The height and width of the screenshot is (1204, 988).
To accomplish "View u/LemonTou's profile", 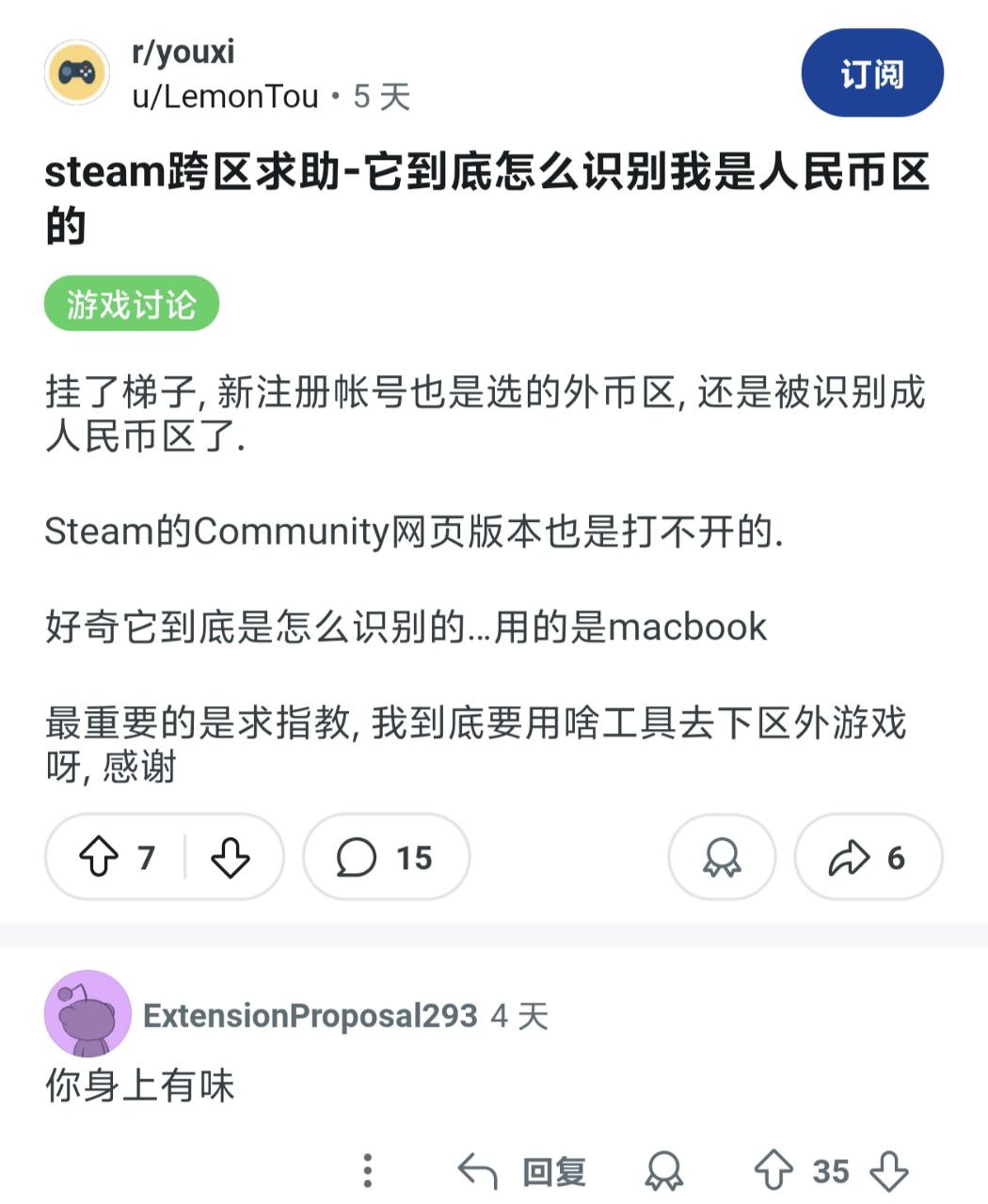I will click(x=226, y=97).
